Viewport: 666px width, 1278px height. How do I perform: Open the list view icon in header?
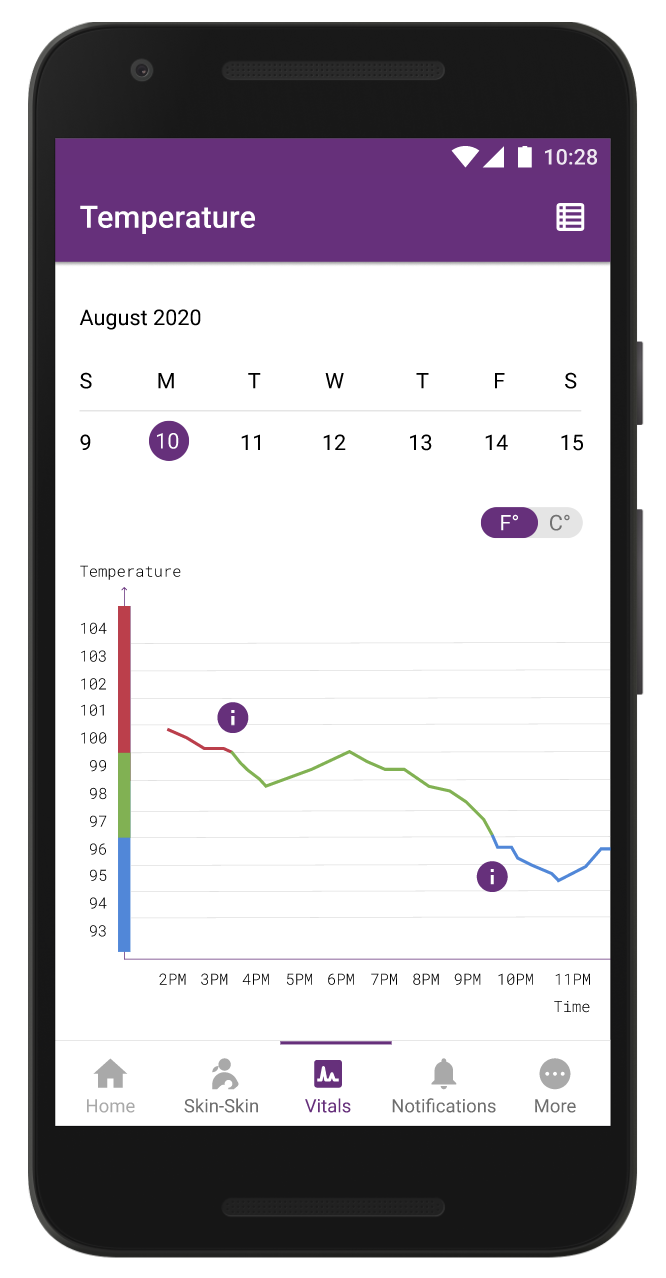[570, 217]
